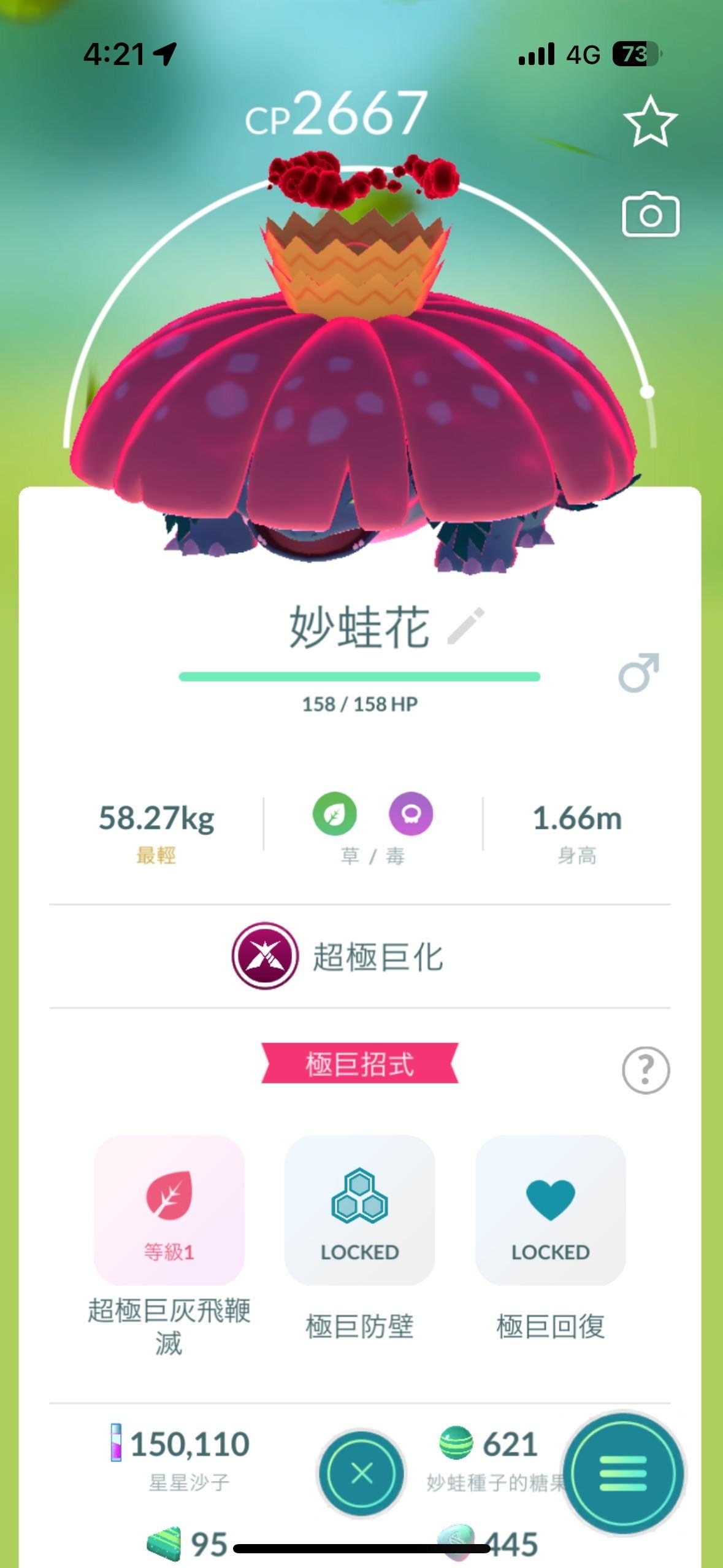
Task: Mark this Pokémon as favorite with the star
Action: coord(650,121)
